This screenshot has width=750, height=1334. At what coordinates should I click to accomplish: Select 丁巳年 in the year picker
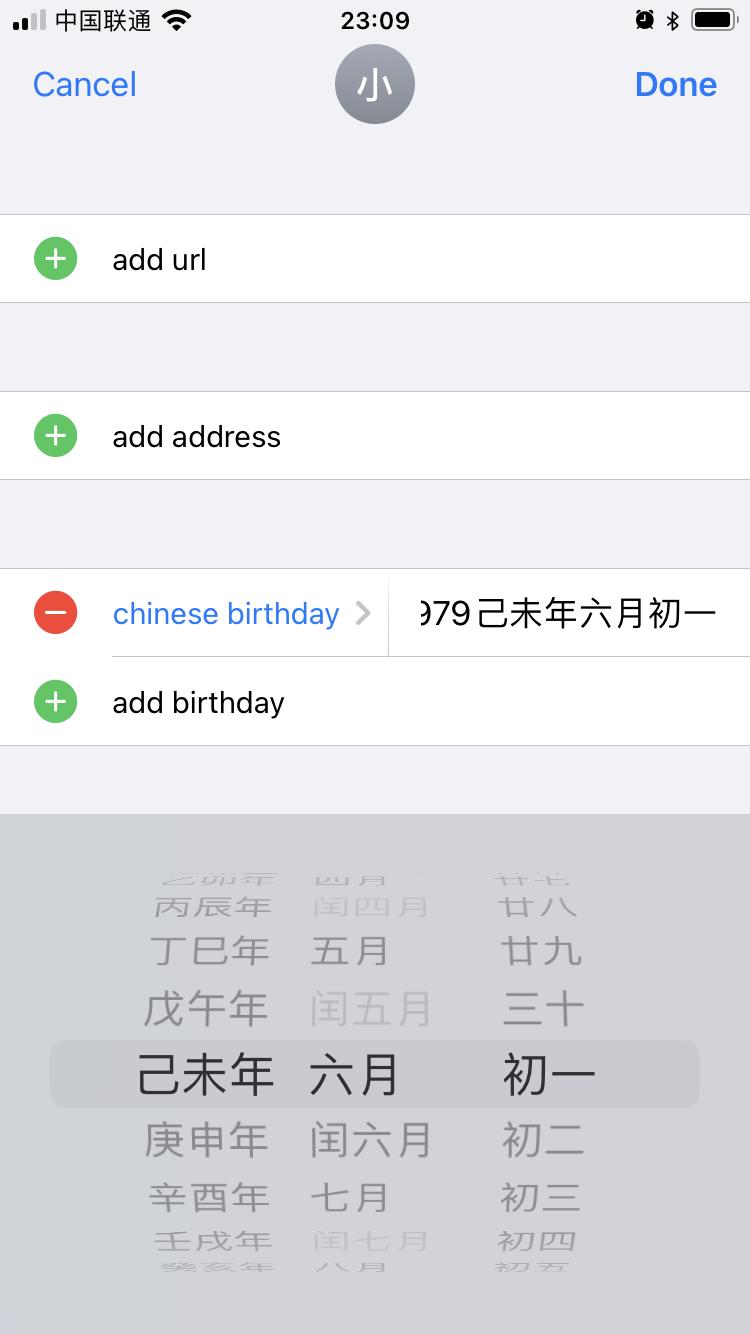point(209,950)
